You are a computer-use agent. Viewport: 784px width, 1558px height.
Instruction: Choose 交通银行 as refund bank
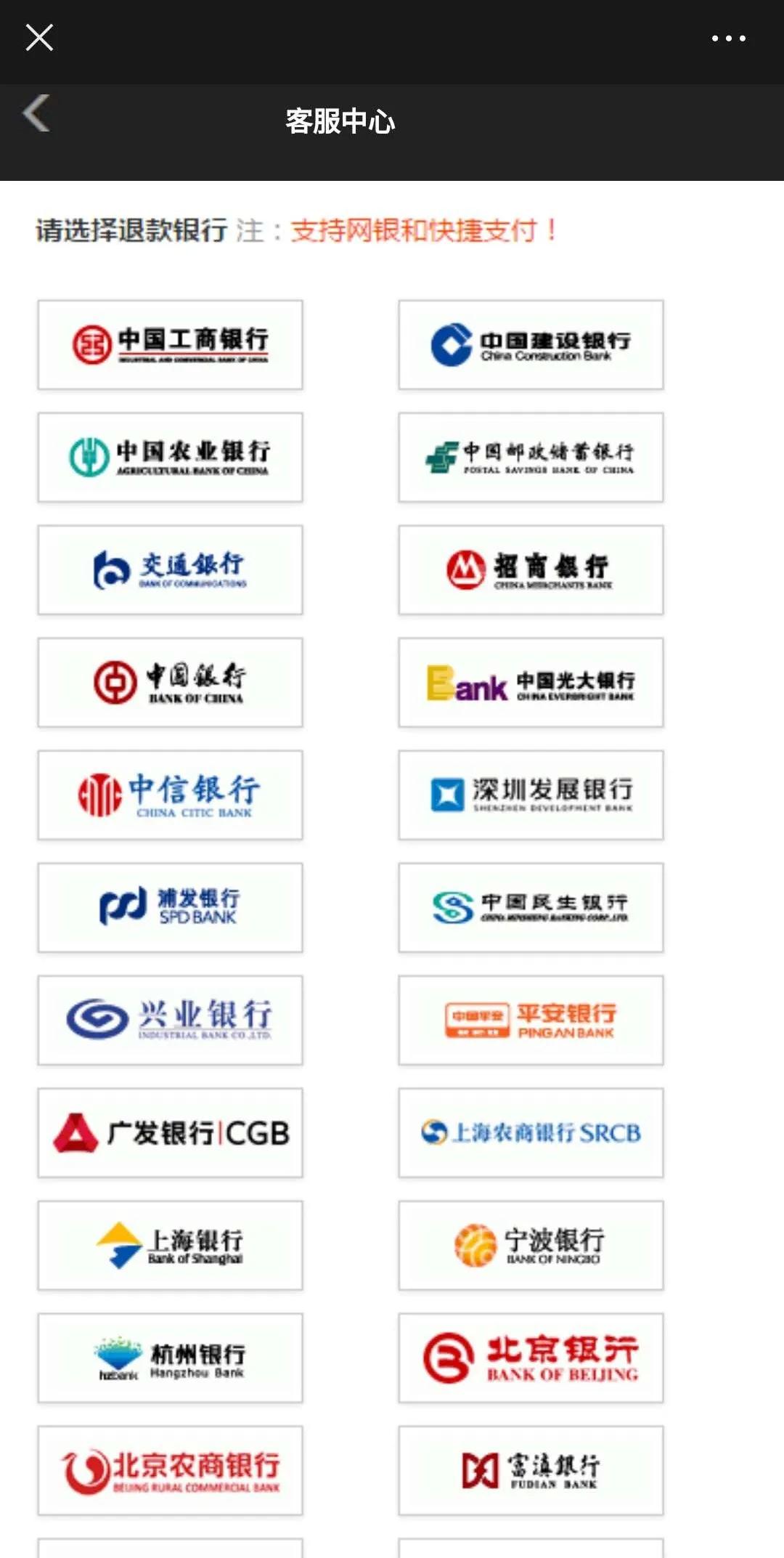click(x=169, y=570)
